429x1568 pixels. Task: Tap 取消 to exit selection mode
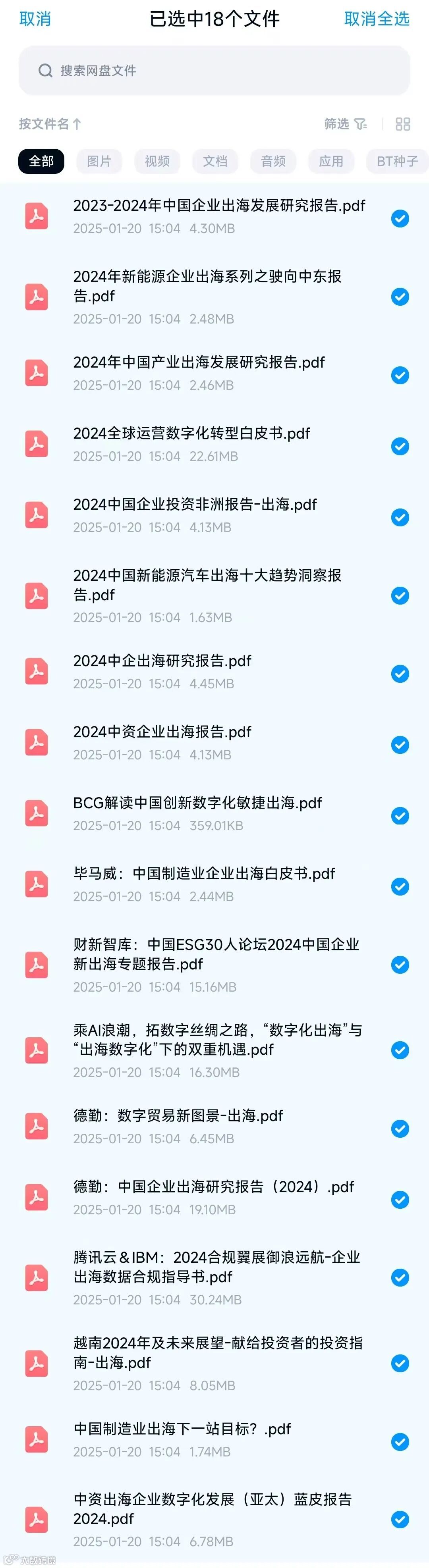coord(35,19)
